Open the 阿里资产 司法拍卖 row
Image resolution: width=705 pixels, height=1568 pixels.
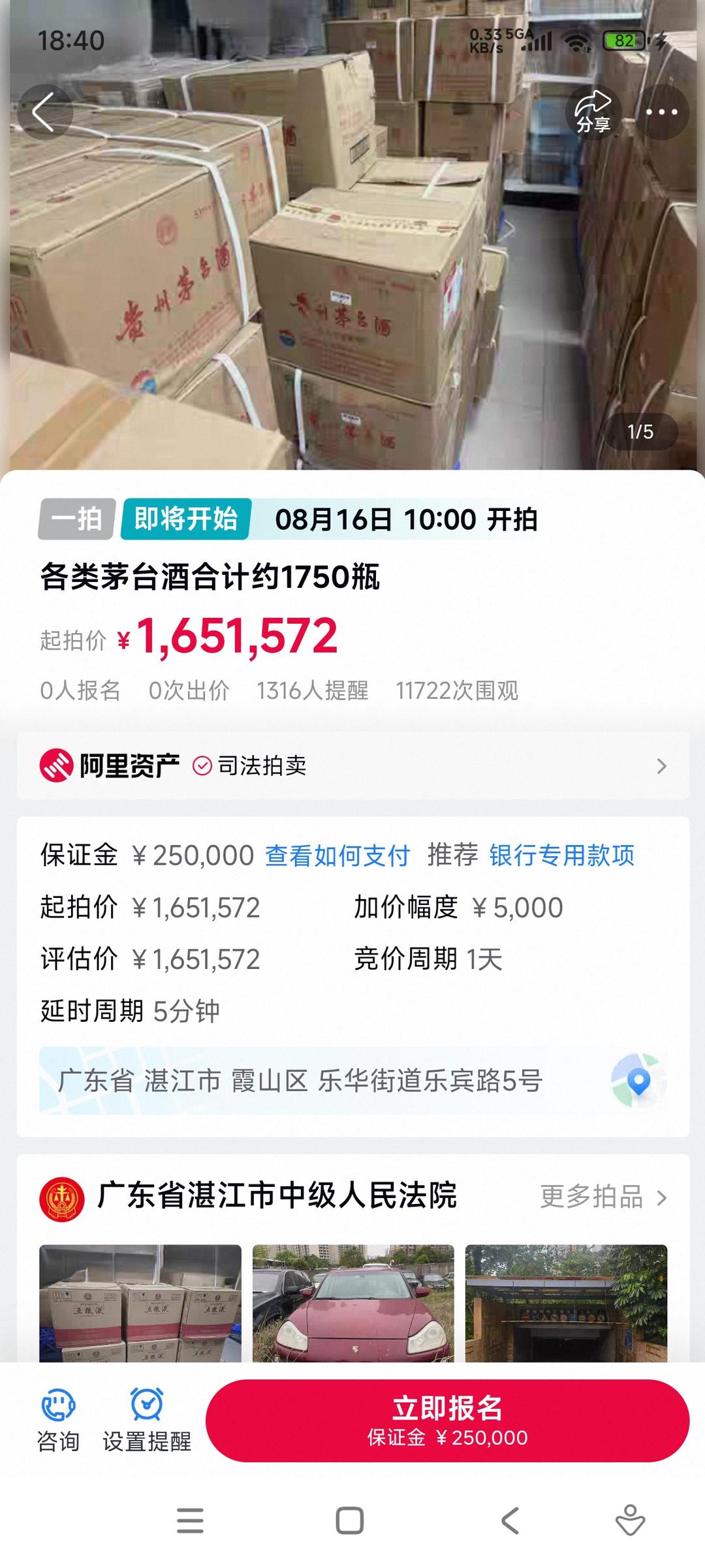(x=352, y=765)
